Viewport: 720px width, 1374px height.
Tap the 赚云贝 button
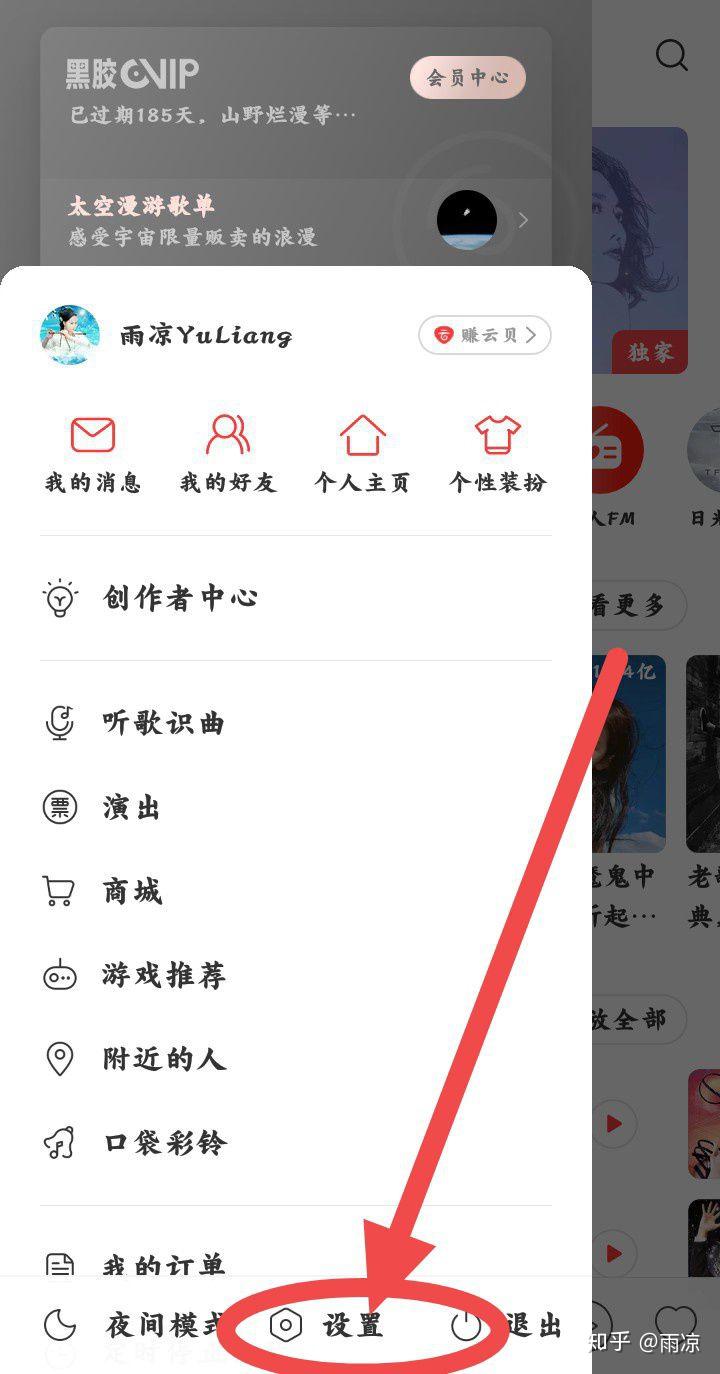tap(485, 336)
